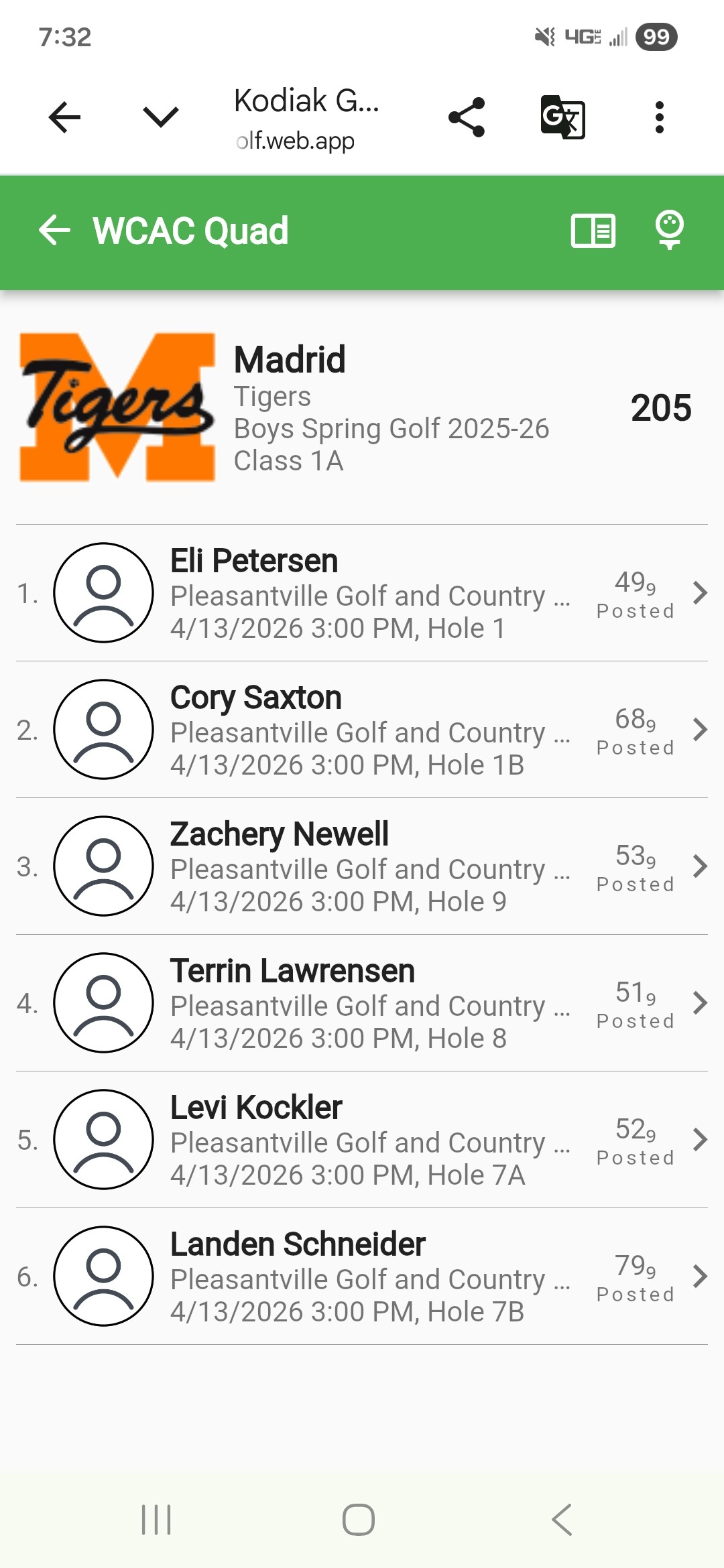
Task: Open the scorecard view icon in green bar
Action: (593, 231)
